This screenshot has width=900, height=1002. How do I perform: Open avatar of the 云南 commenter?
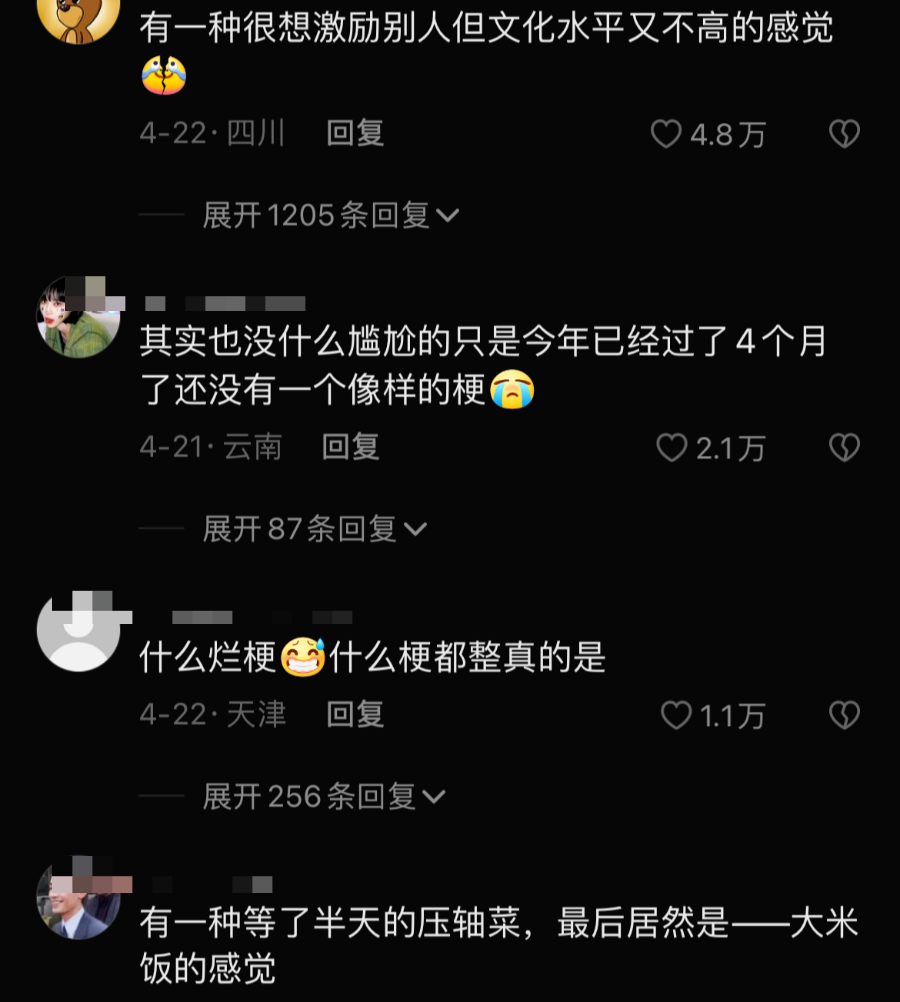coord(78,317)
